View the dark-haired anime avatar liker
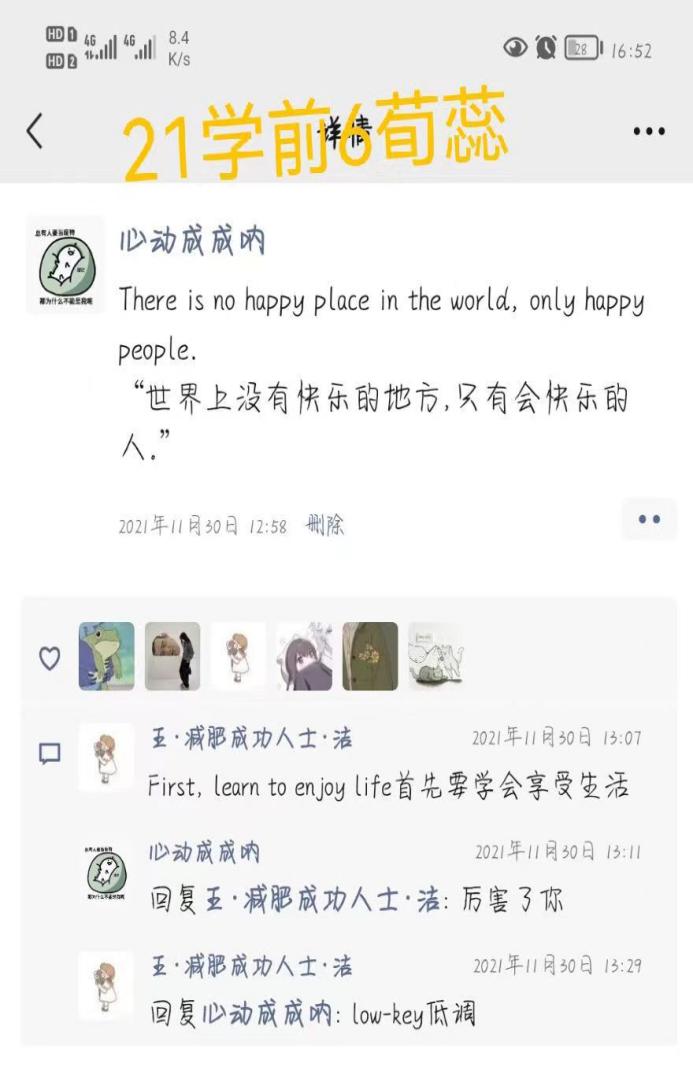Screen dimensions: 693x1073 point(304,657)
